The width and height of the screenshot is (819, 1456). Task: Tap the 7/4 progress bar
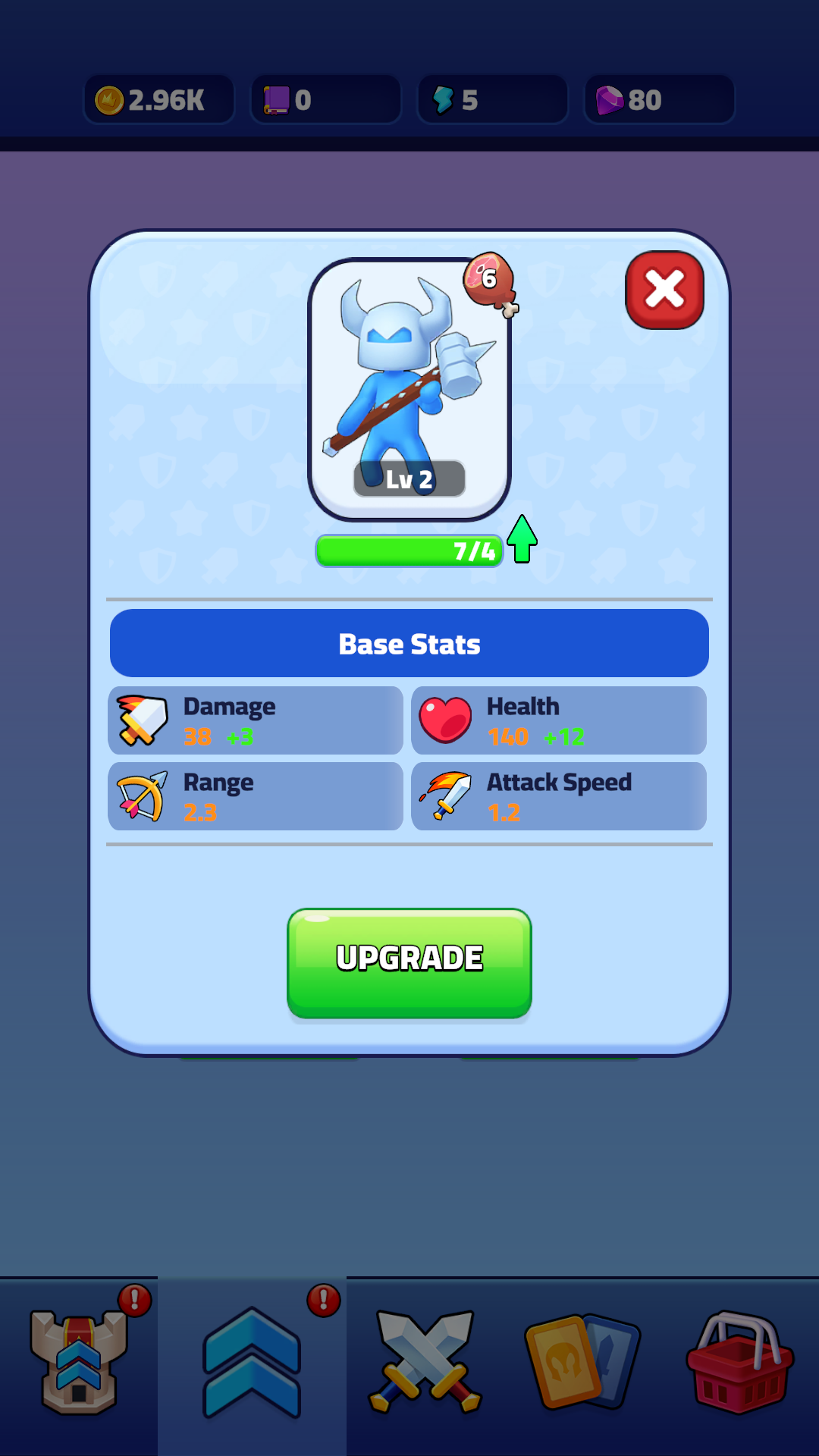click(409, 551)
